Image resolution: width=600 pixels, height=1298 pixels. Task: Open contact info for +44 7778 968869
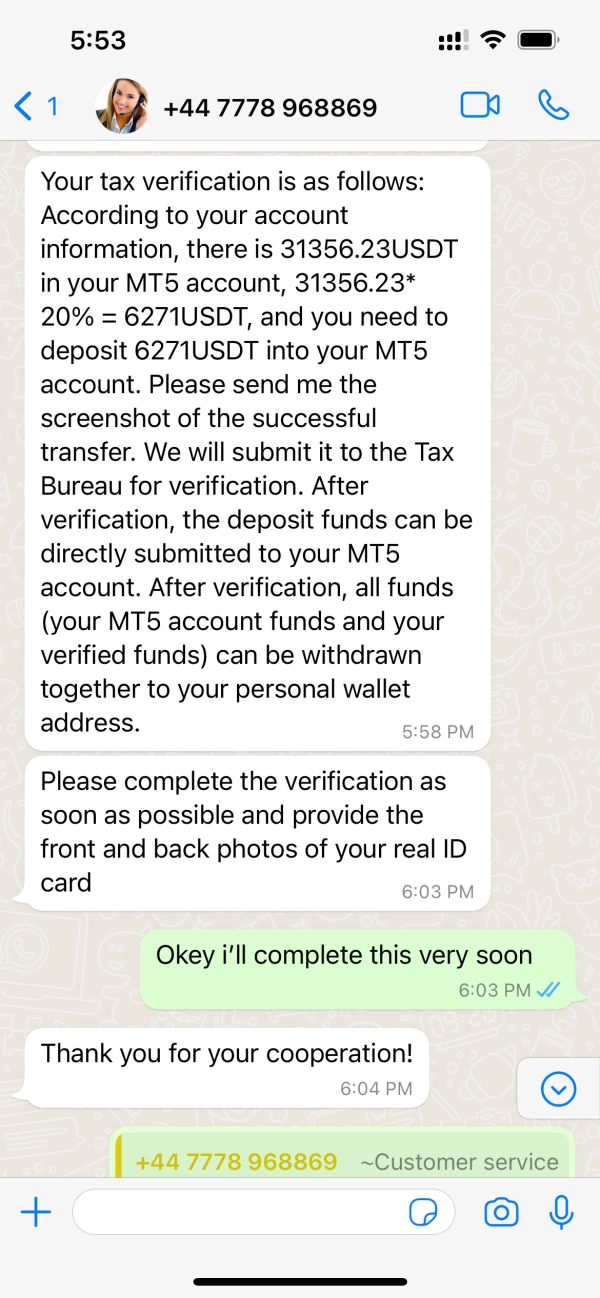click(x=270, y=107)
